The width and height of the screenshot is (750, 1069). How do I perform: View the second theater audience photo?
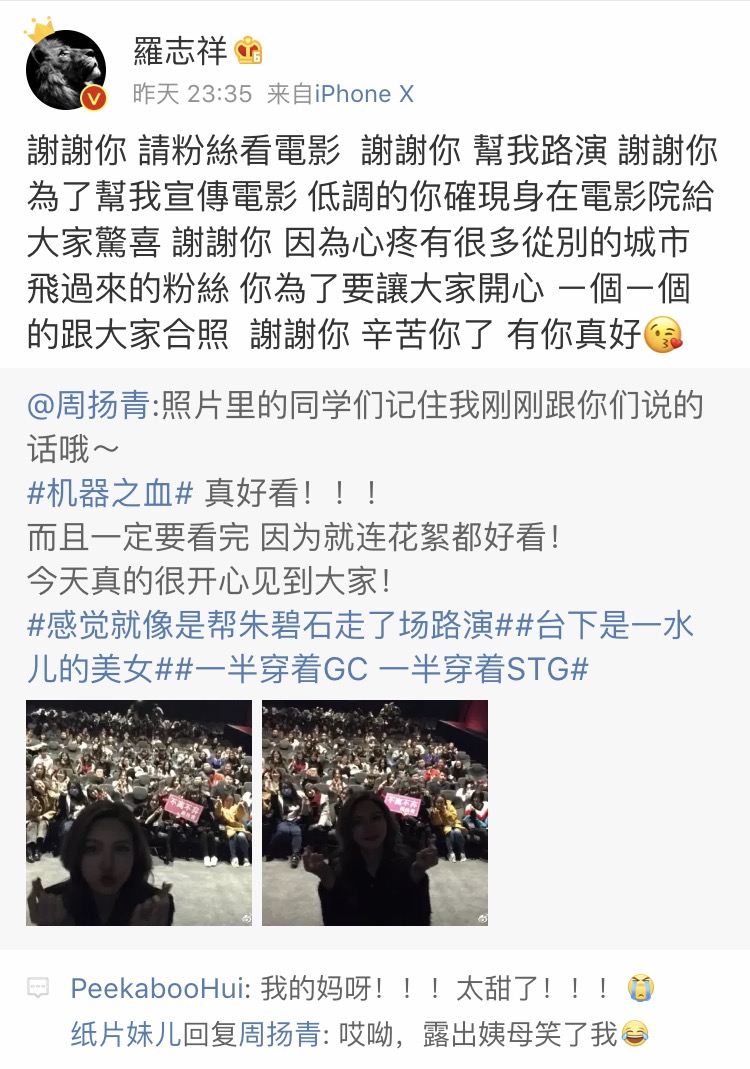tap(375, 812)
